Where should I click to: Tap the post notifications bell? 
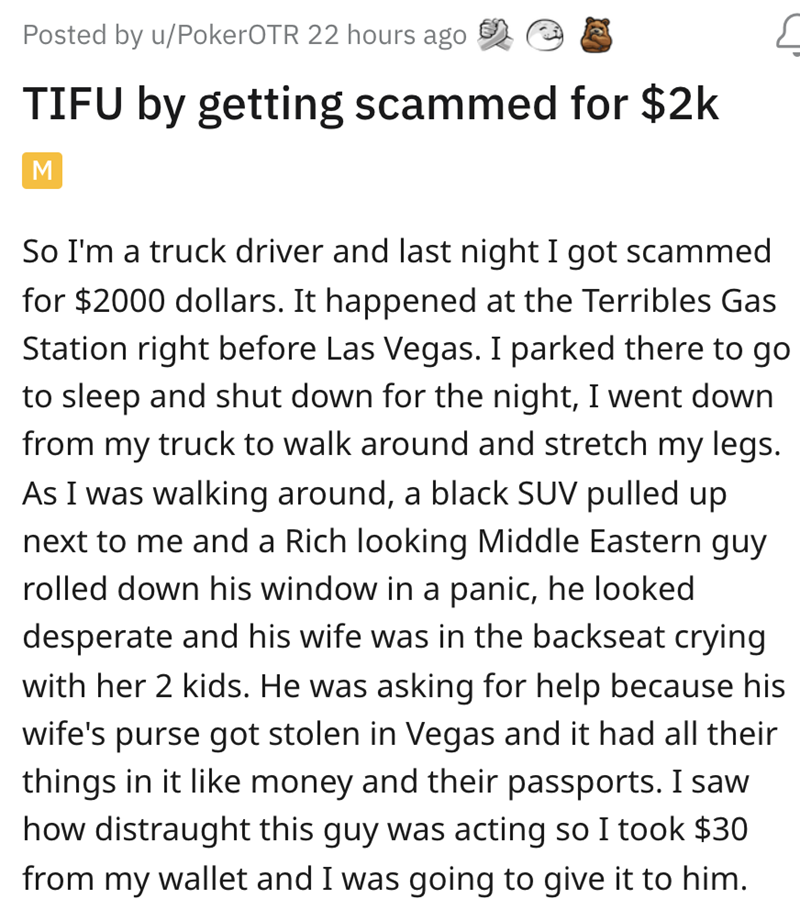(x=789, y=36)
